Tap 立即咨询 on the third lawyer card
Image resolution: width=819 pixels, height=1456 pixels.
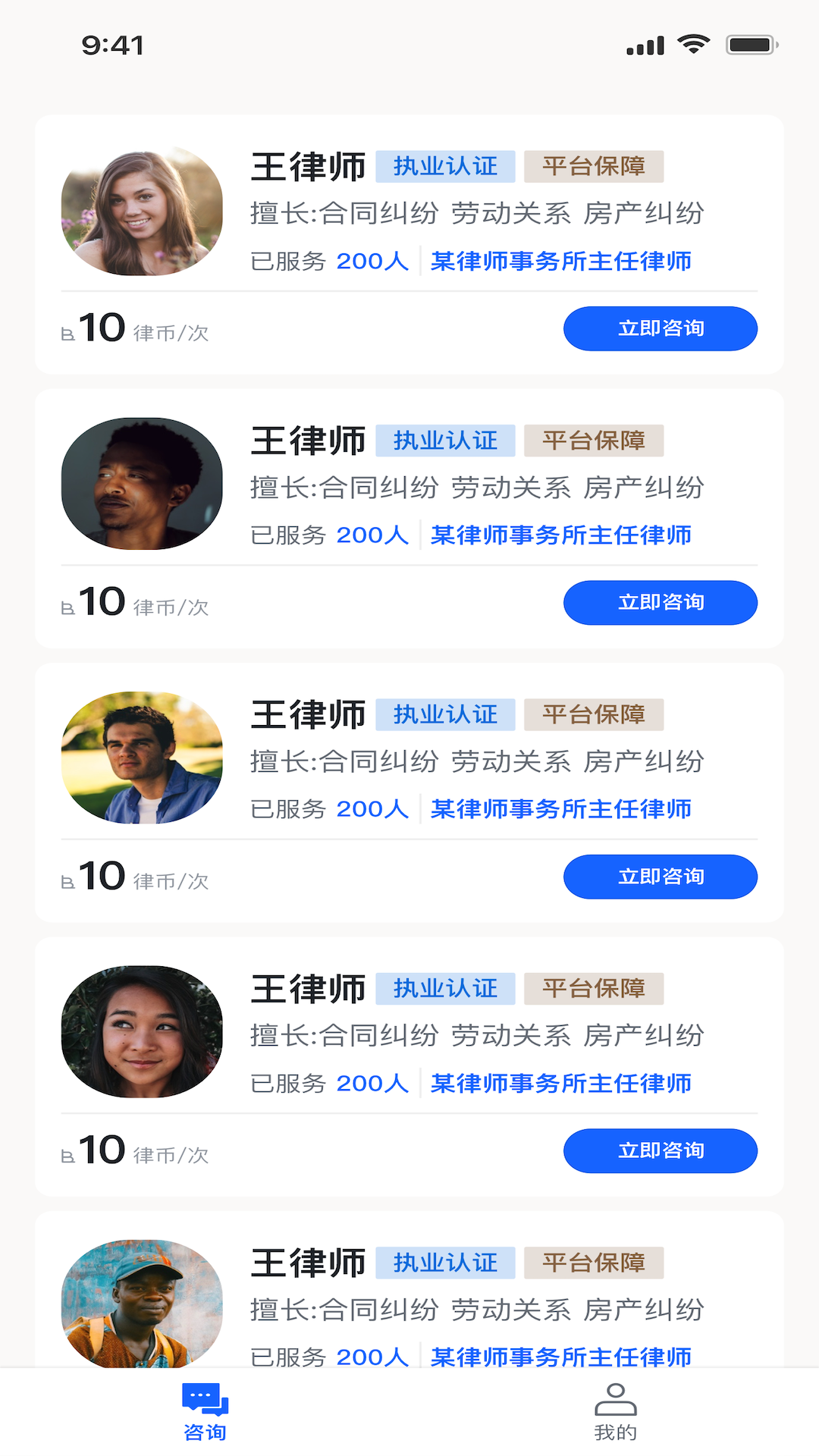pos(660,877)
